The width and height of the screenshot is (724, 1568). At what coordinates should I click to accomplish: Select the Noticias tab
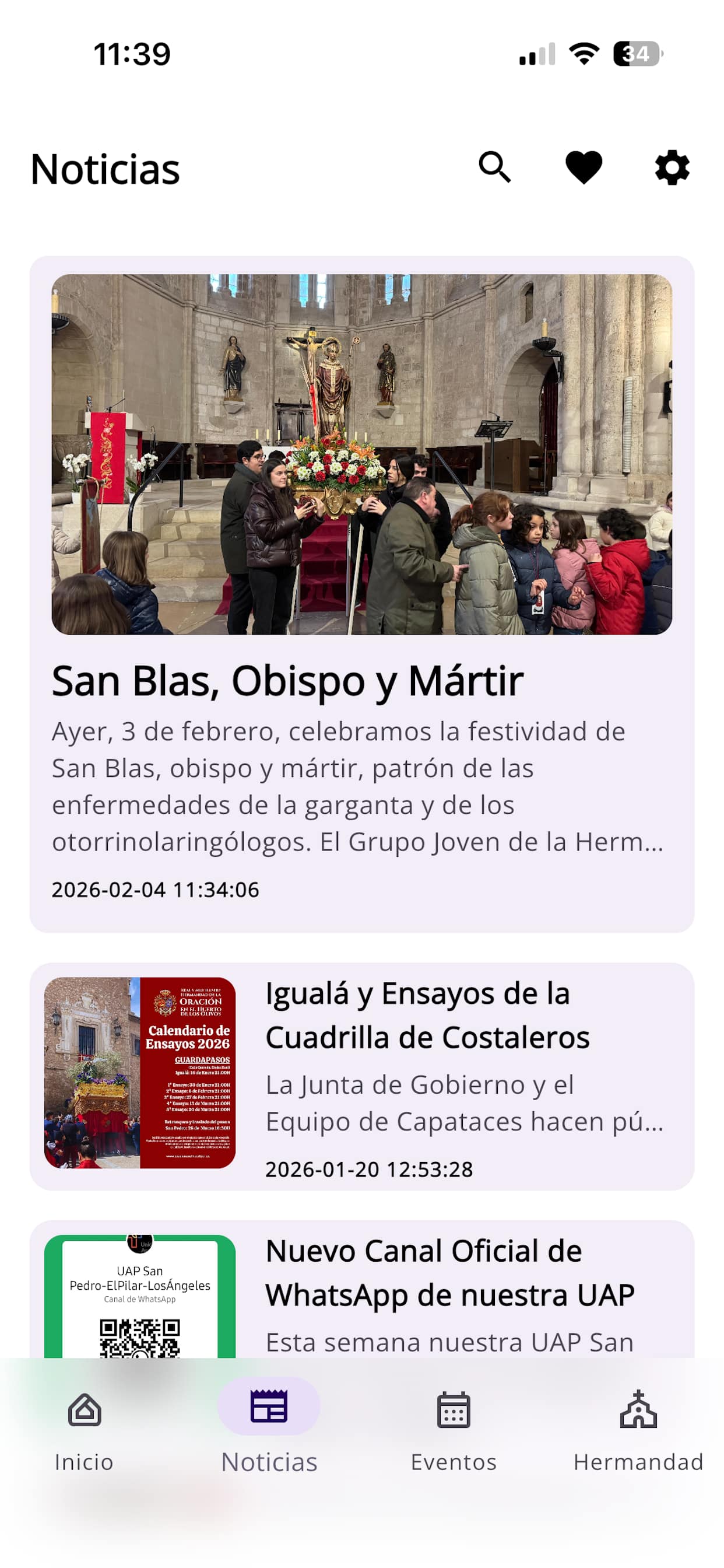coord(269,1429)
